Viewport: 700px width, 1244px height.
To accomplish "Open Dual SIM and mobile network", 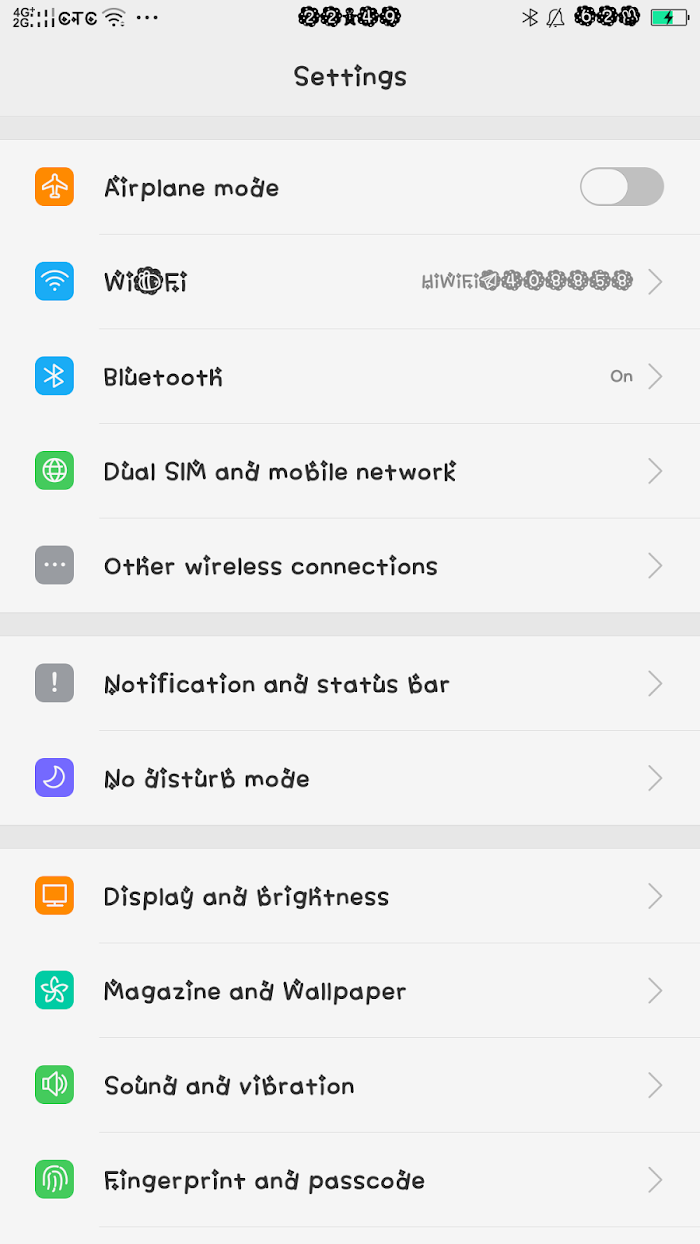I will click(x=350, y=471).
